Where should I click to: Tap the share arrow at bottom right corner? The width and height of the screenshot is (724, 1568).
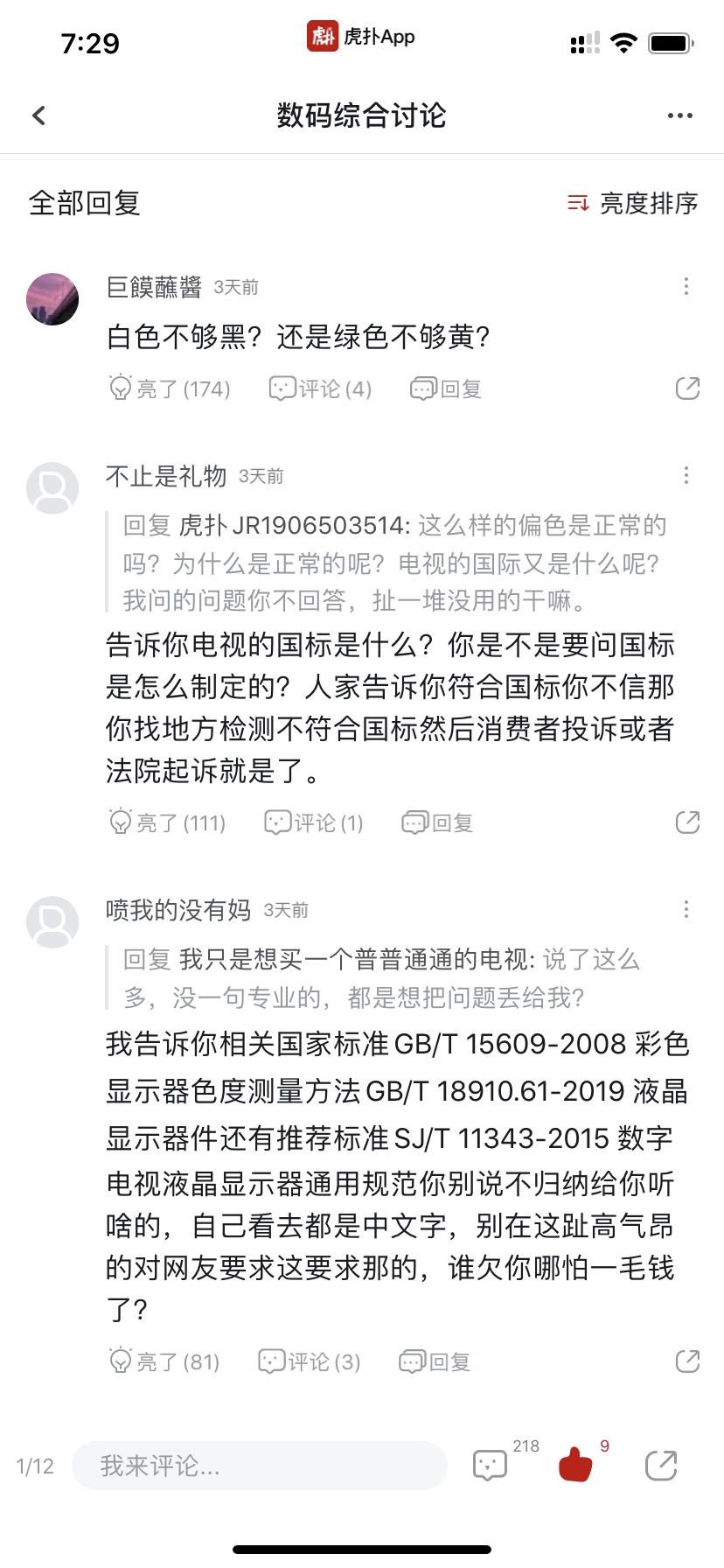coord(661,1464)
